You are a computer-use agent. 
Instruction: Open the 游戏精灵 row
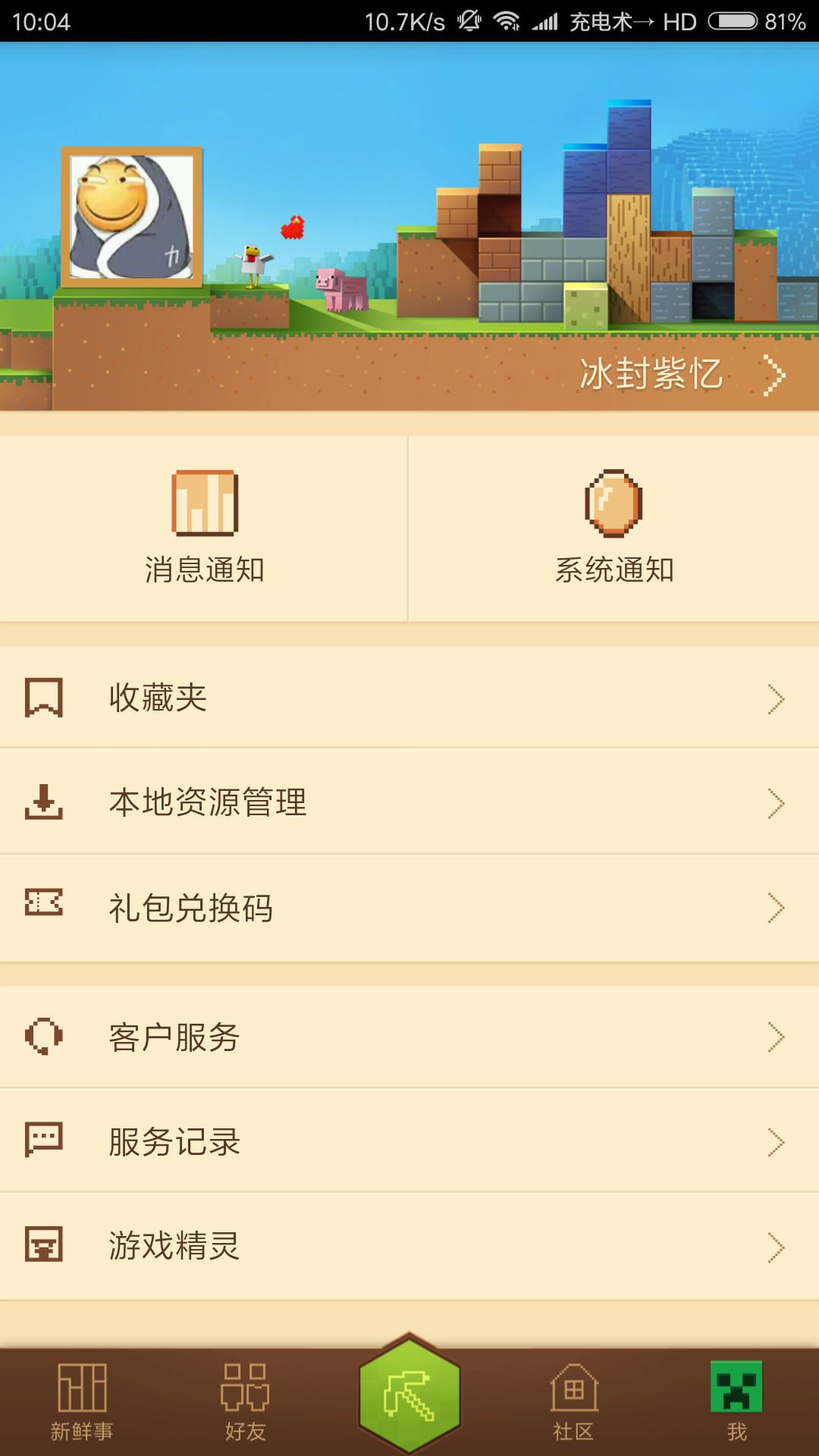(x=409, y=1246)
